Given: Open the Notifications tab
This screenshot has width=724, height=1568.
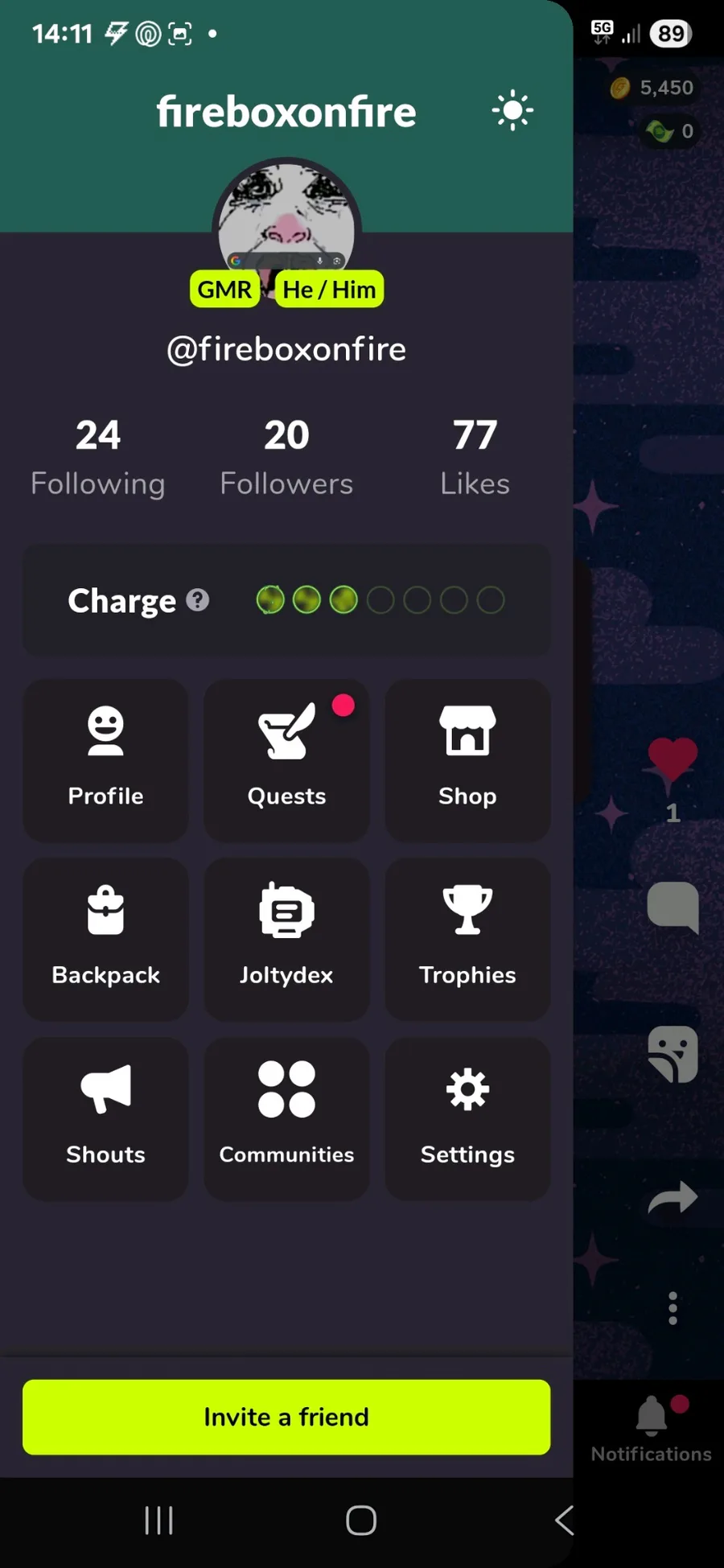Looking at the screenshot, I should click(652, 1429).
